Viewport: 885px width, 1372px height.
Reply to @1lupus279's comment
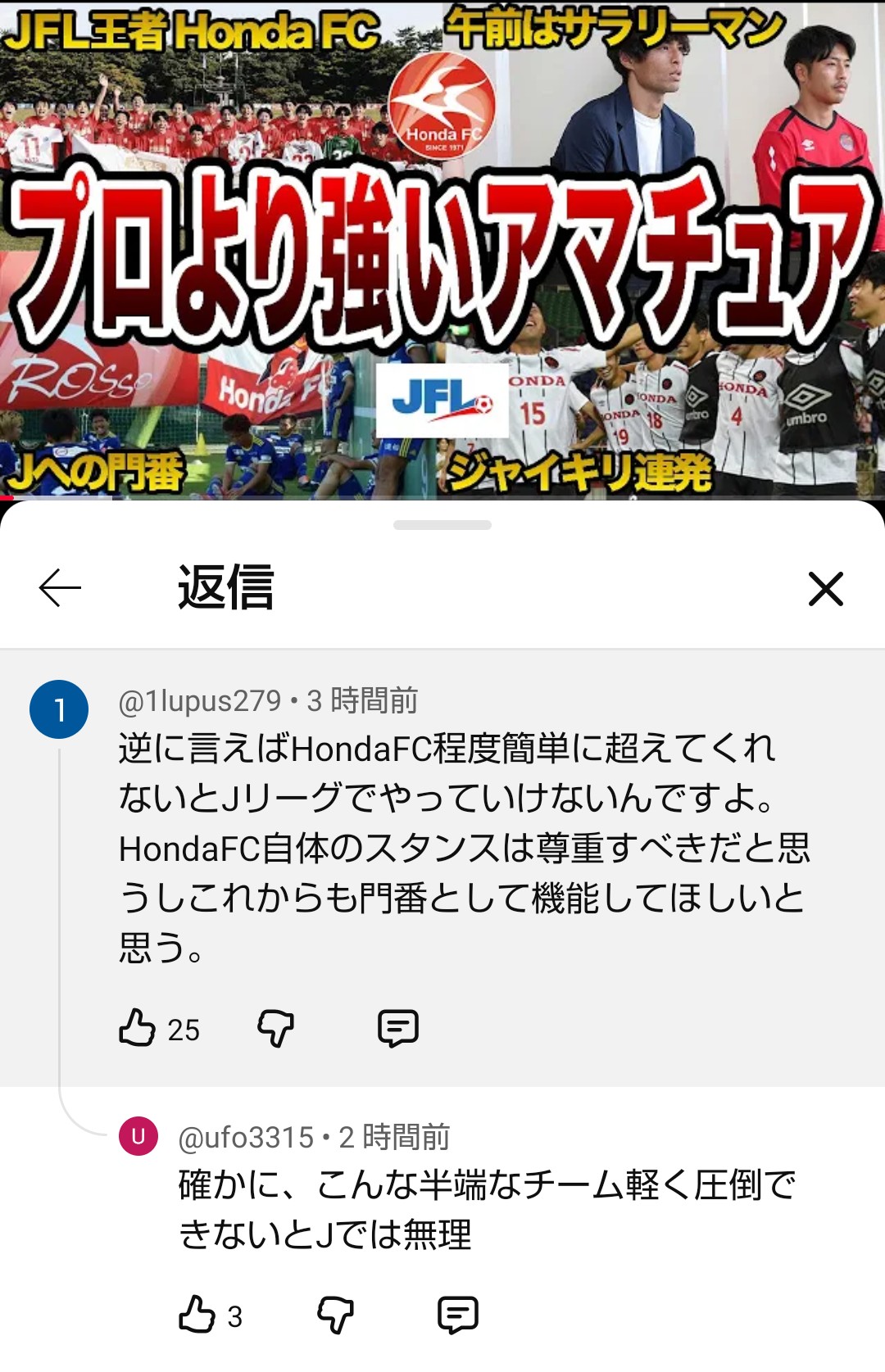tap(398, 1028)
